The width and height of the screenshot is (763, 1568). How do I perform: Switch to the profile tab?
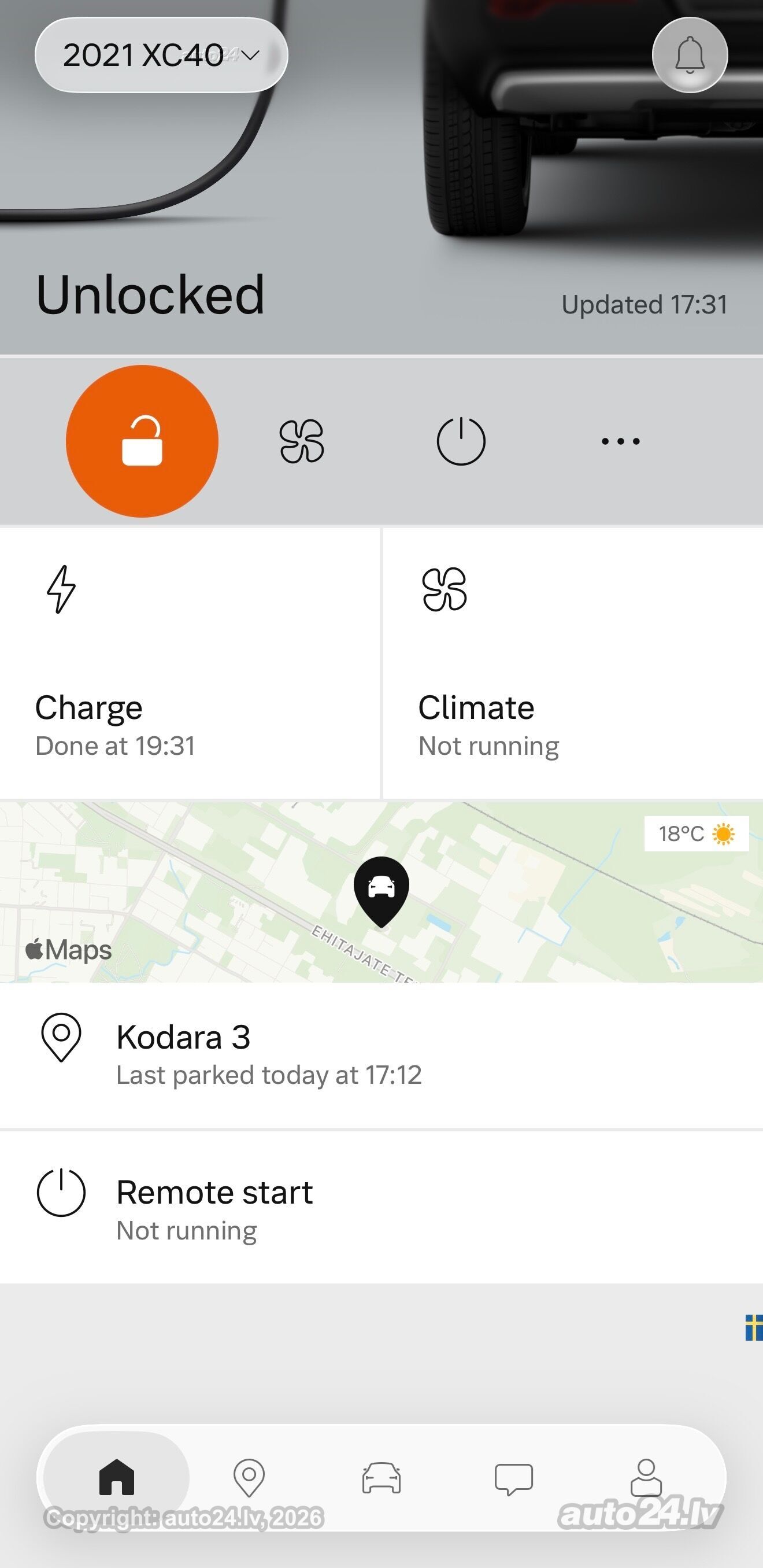(x=646, y=1477)
